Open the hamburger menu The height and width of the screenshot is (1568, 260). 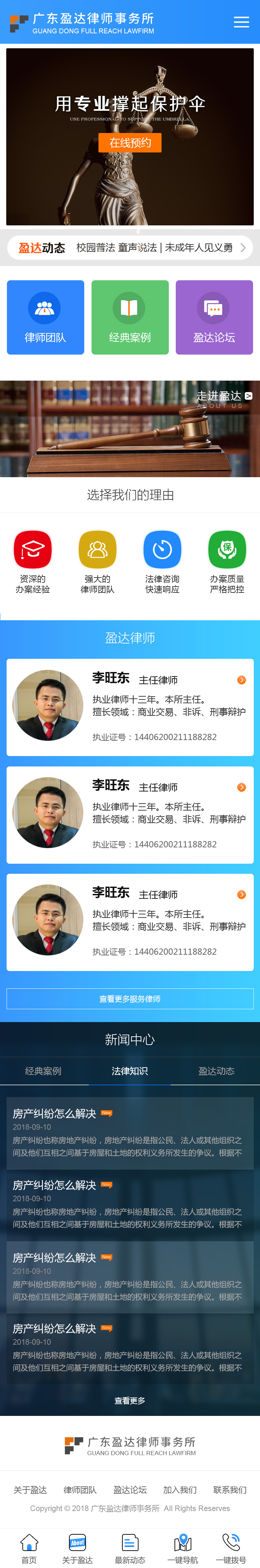click(x=241, y=22)
